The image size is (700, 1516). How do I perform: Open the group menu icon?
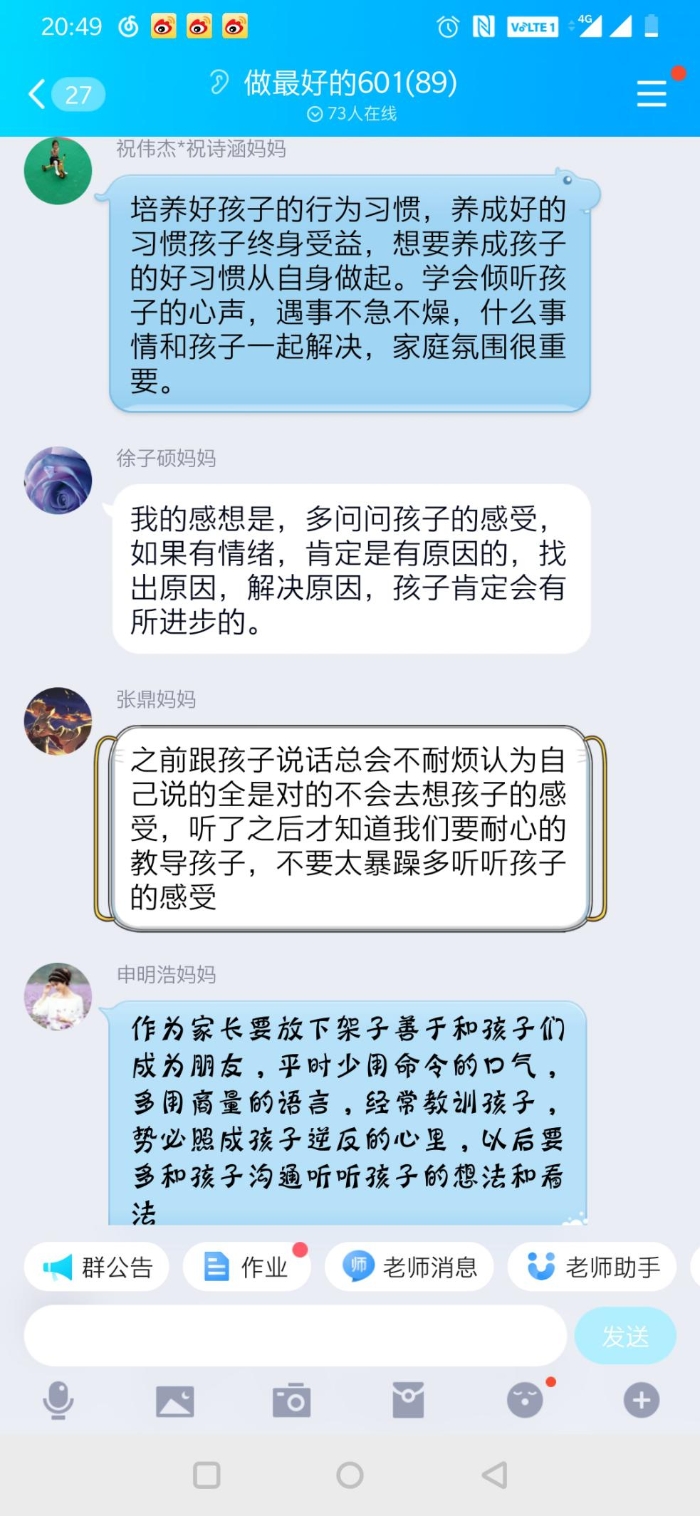[652, 94]
